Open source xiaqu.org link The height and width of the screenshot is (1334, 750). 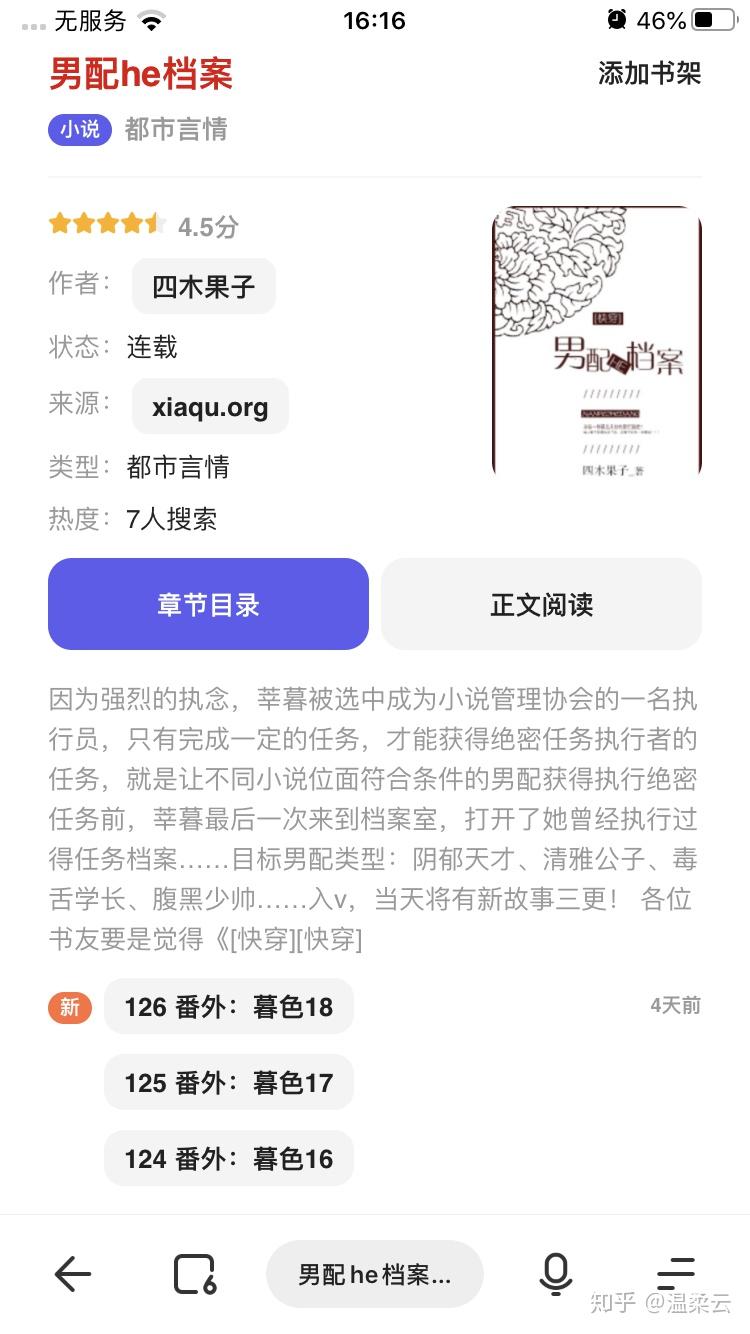(210, 407)
